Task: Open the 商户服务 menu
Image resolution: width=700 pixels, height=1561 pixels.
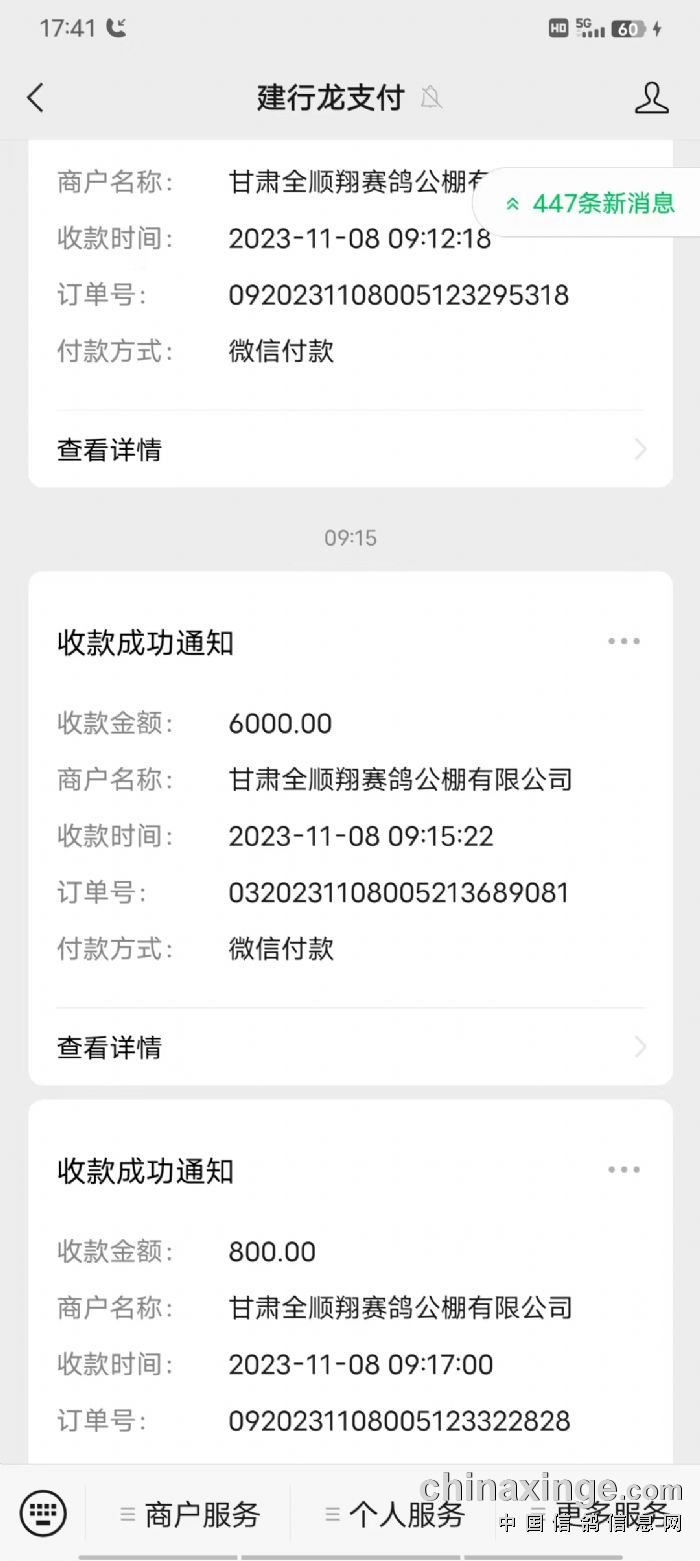Action: click(190, 1514)
